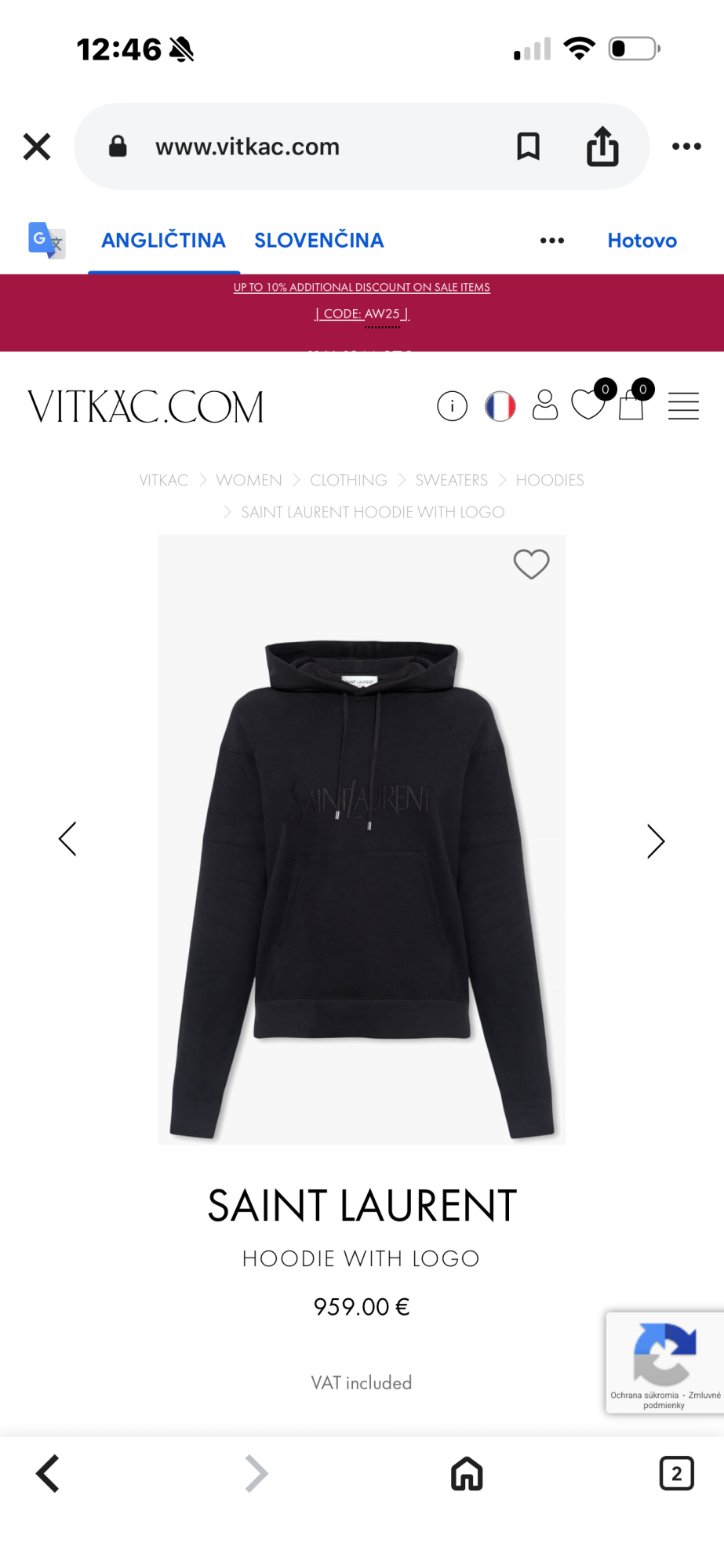Select Angličtina translation language

tap(163, 241)
